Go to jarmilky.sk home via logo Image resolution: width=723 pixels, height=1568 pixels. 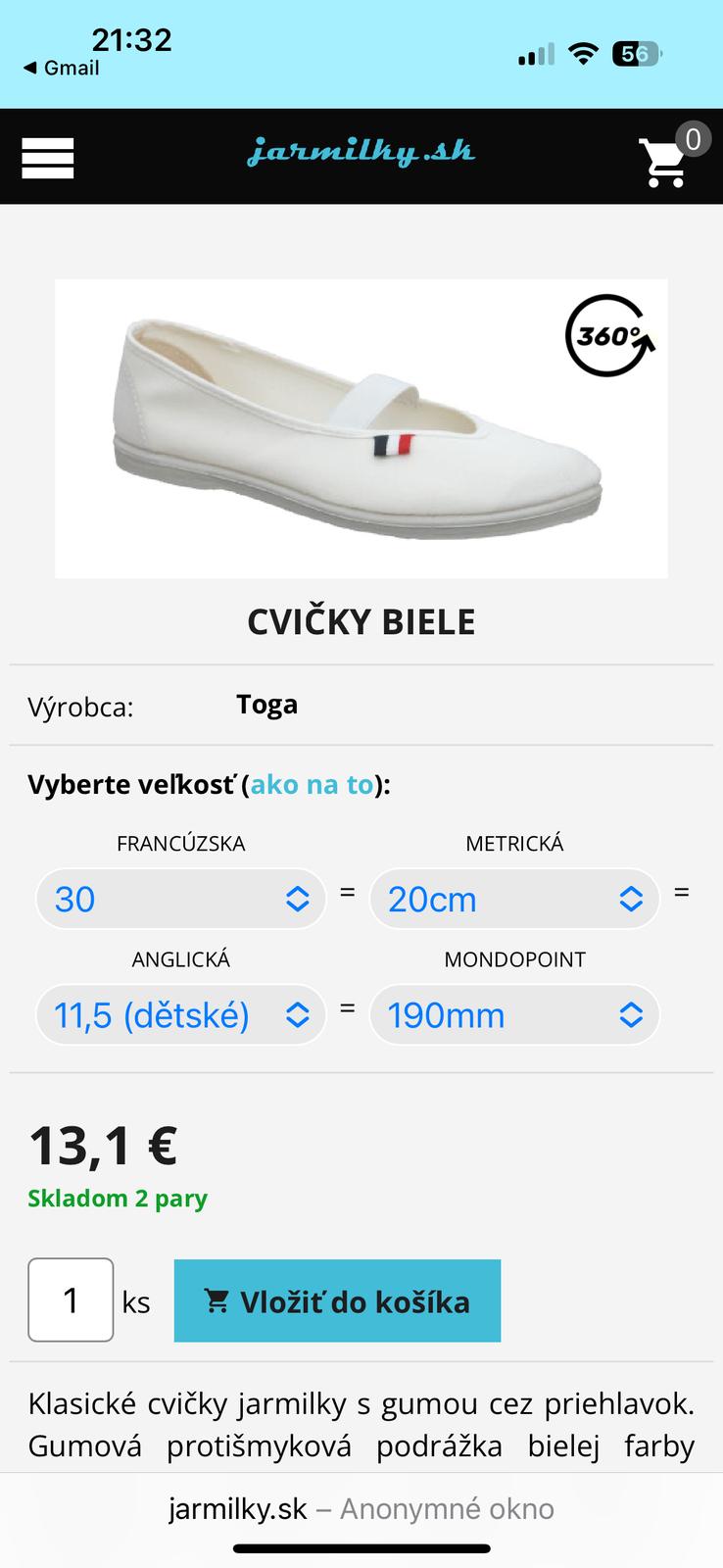coord(361,152)
